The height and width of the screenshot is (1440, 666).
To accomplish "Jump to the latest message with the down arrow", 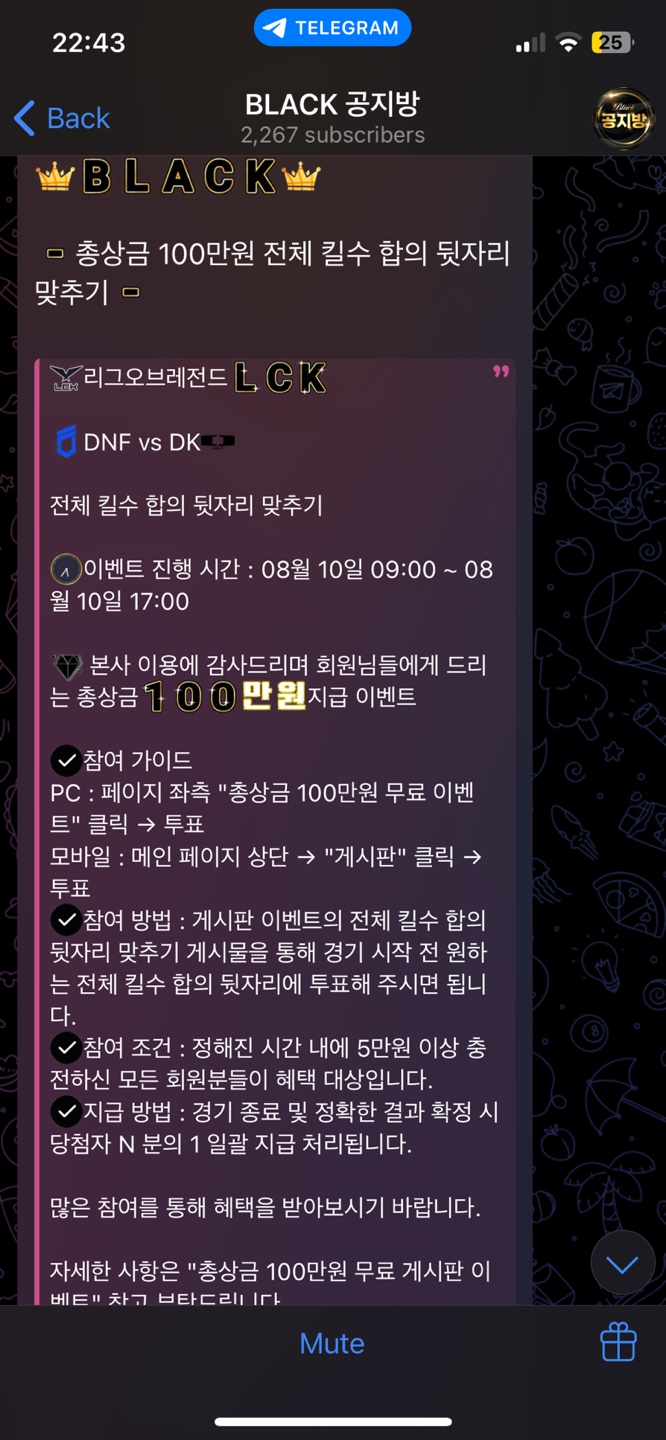I will click(x=622, y=1265).
